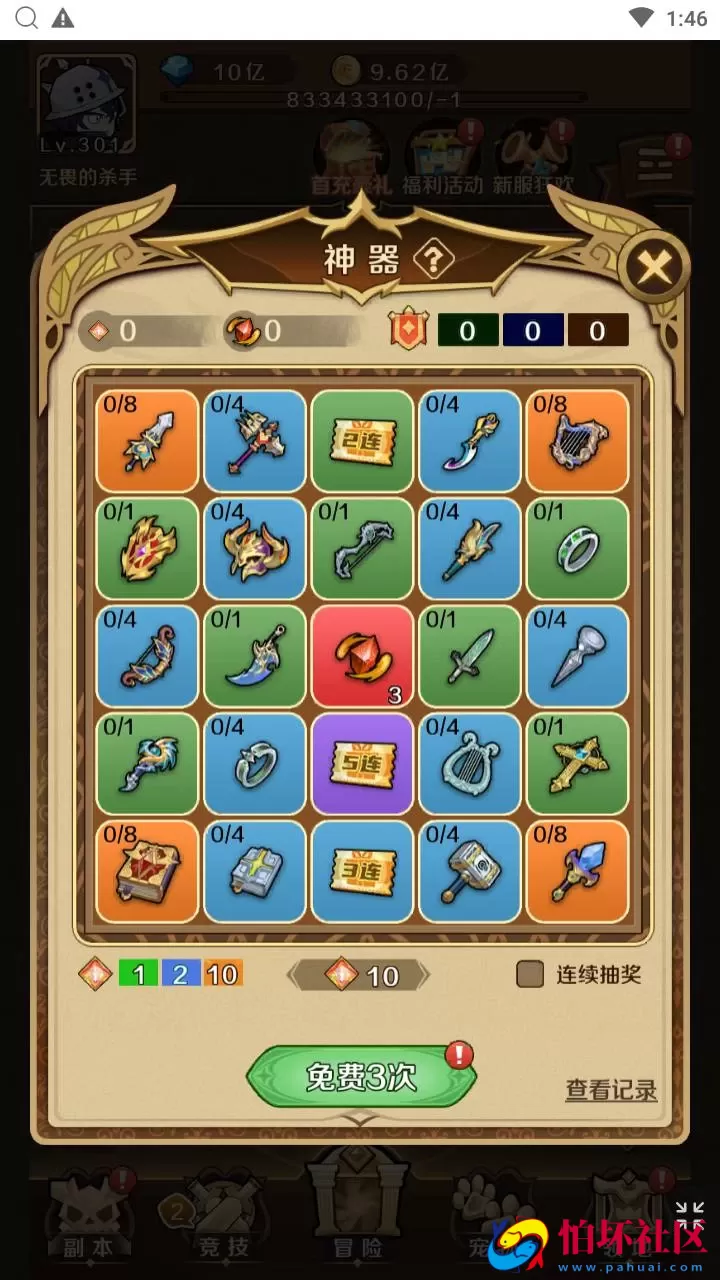The image size is (720, 1280).
Task: Select the green sword artifact tile
Action: point(470,656)
